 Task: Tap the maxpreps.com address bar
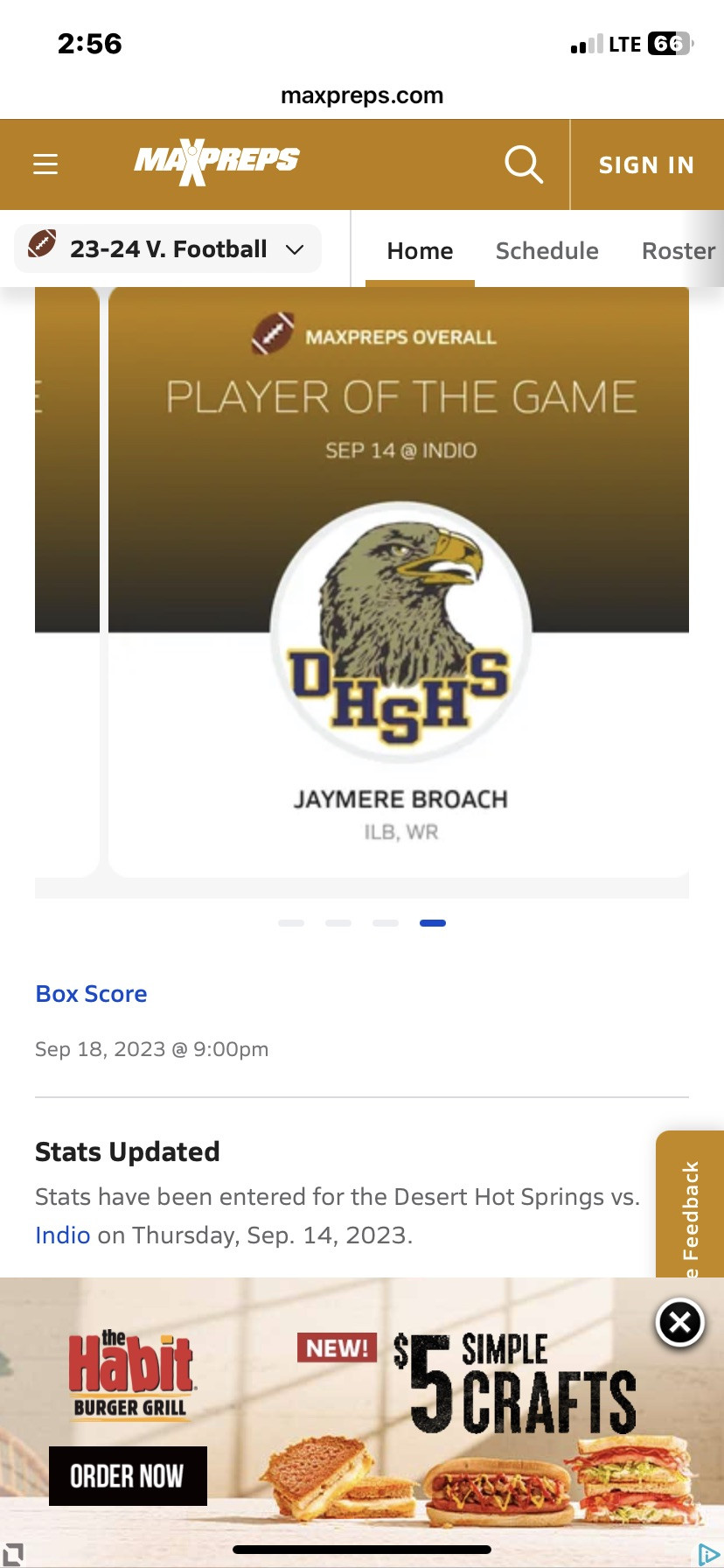click(362, 95)
